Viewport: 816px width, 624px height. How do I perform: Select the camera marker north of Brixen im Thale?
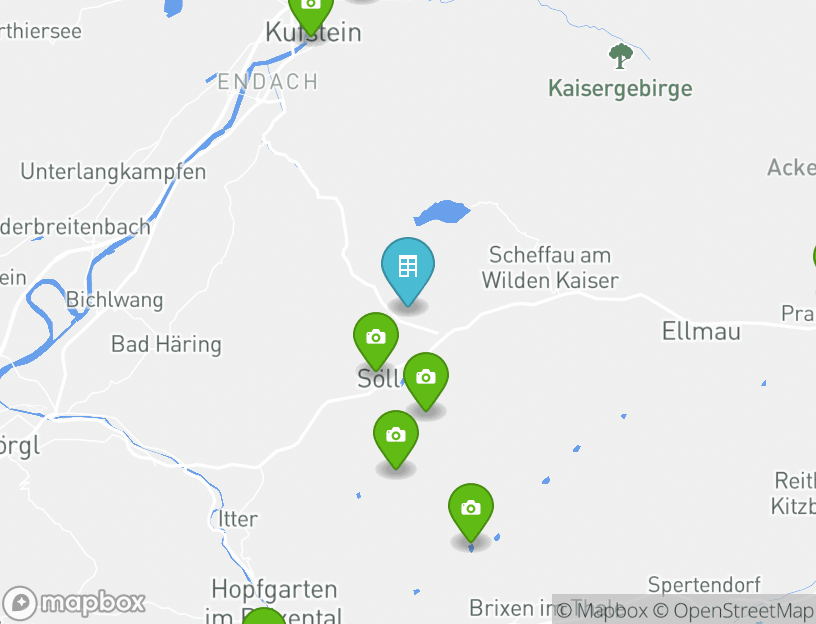[x=470, y=508]
